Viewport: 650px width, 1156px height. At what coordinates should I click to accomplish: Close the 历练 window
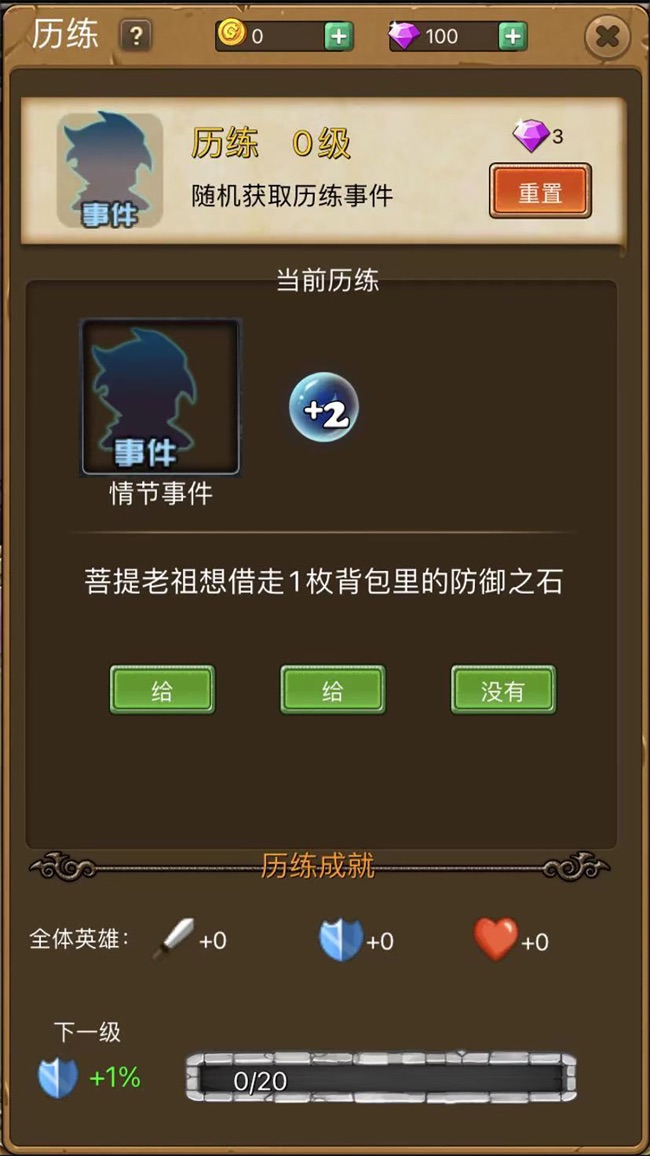point(606,37)
